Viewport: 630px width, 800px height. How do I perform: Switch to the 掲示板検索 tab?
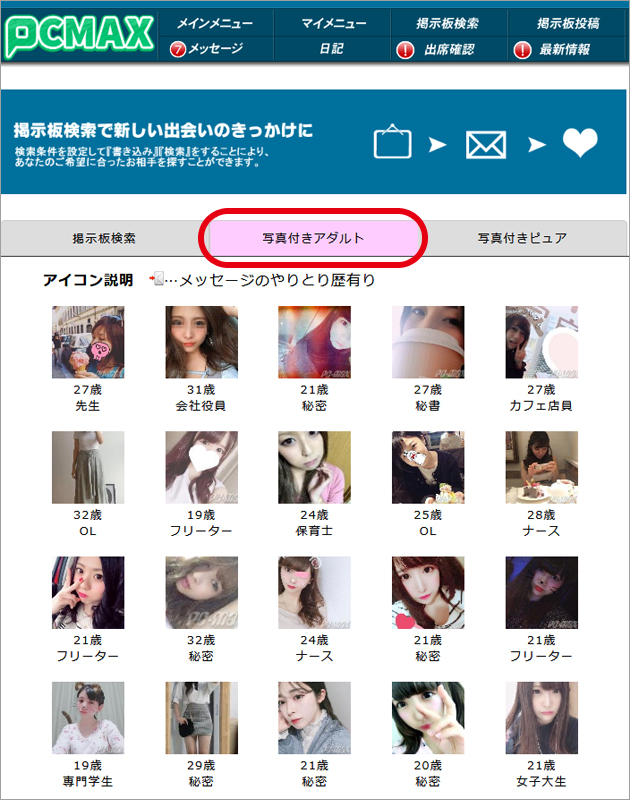coord(104,238)
